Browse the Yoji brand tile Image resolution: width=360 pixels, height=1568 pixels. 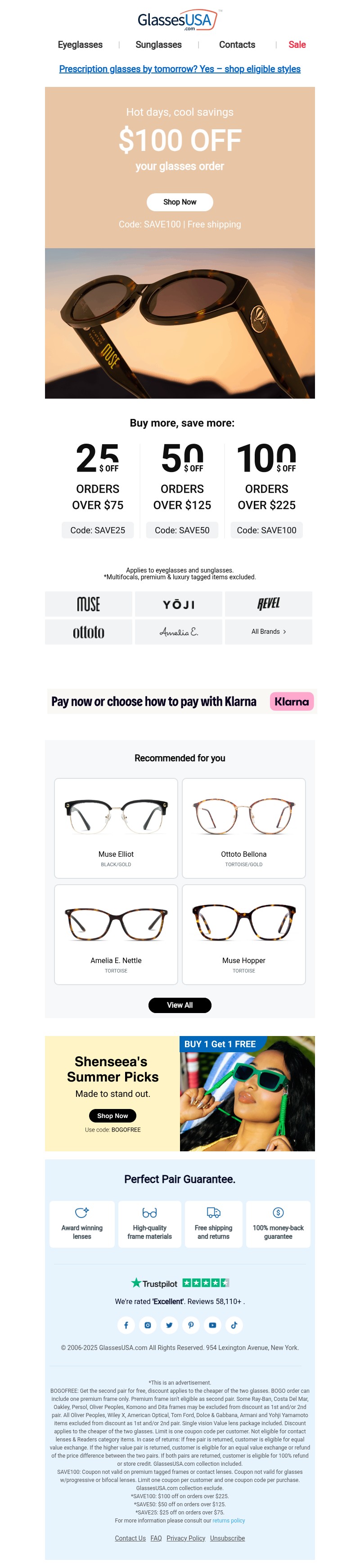point(179,604)
